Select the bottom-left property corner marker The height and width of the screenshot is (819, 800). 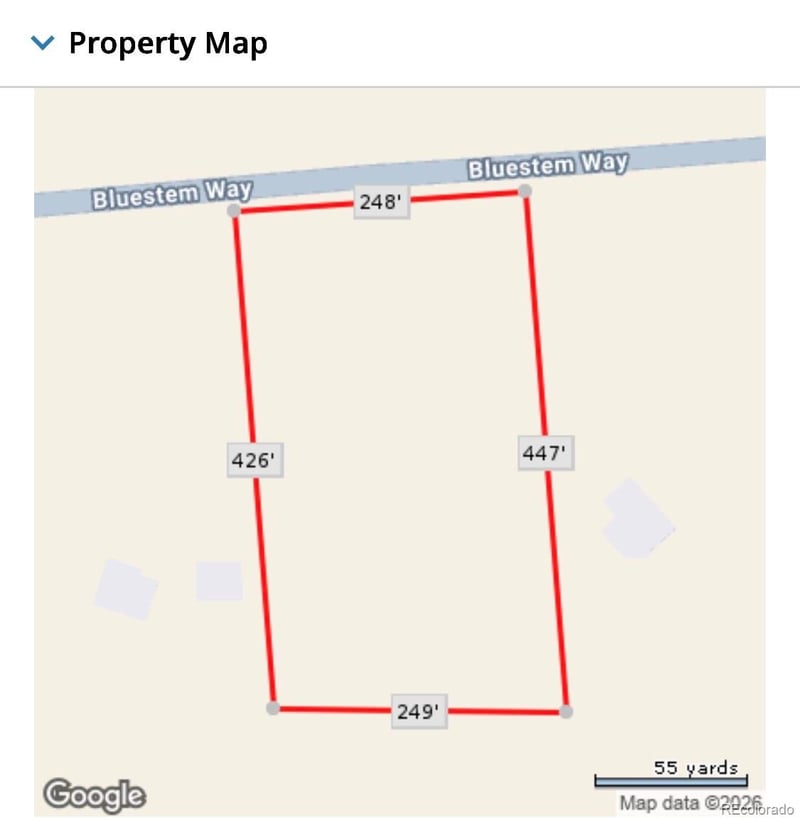pos(272,709)
